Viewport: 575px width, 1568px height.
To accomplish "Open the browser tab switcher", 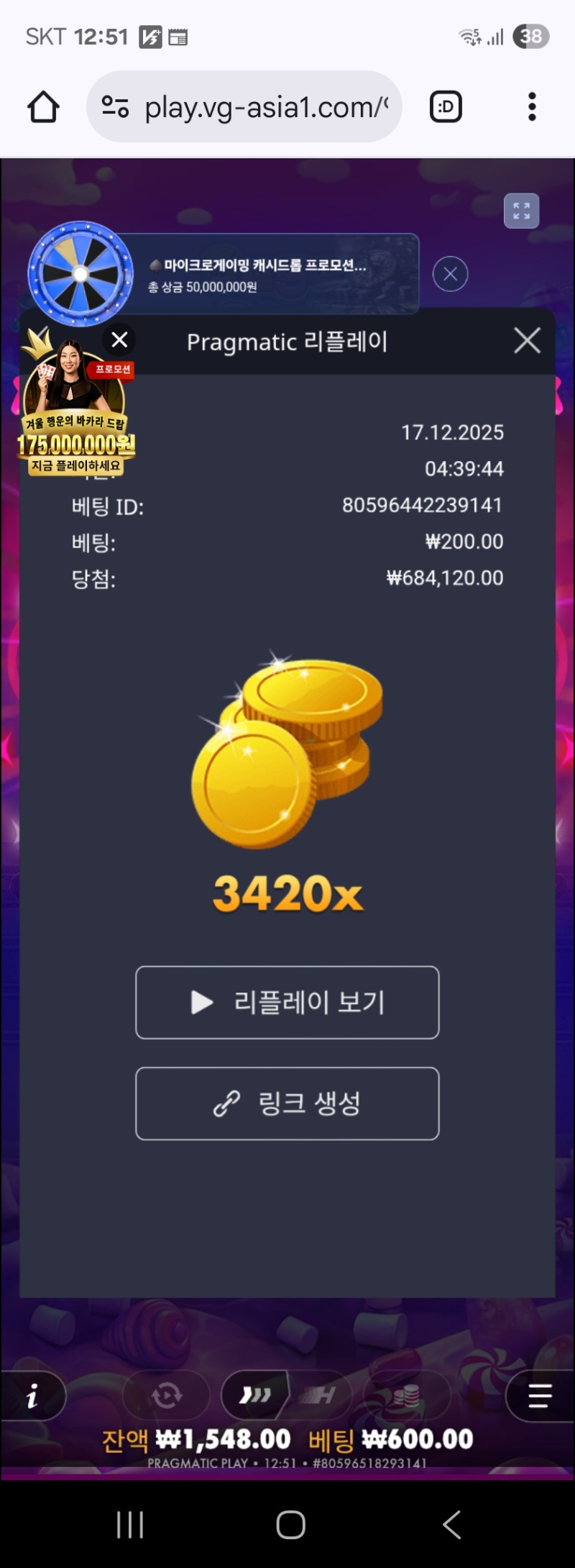I will click(446, 107).
